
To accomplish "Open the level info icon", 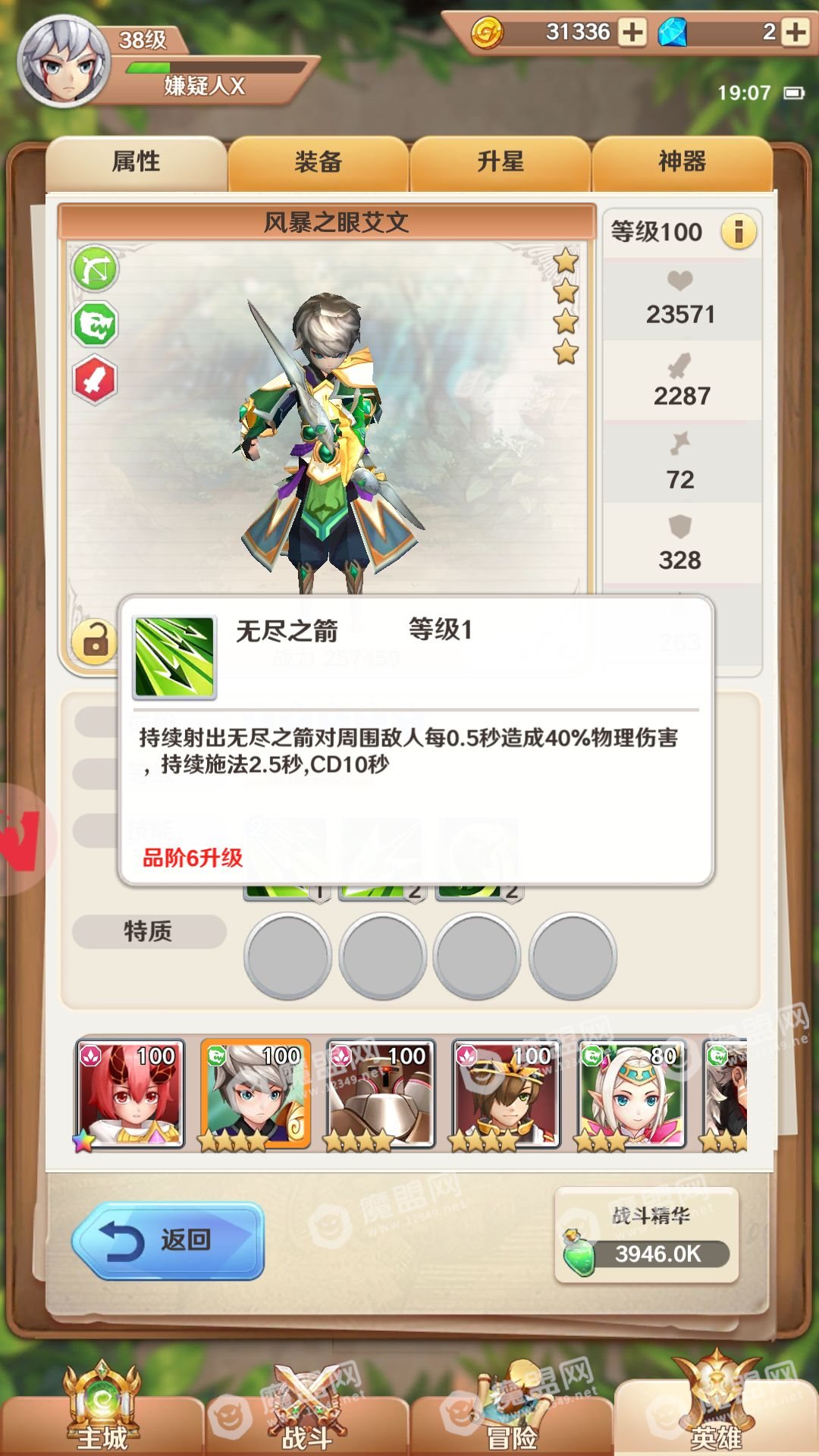I will 738,231.
